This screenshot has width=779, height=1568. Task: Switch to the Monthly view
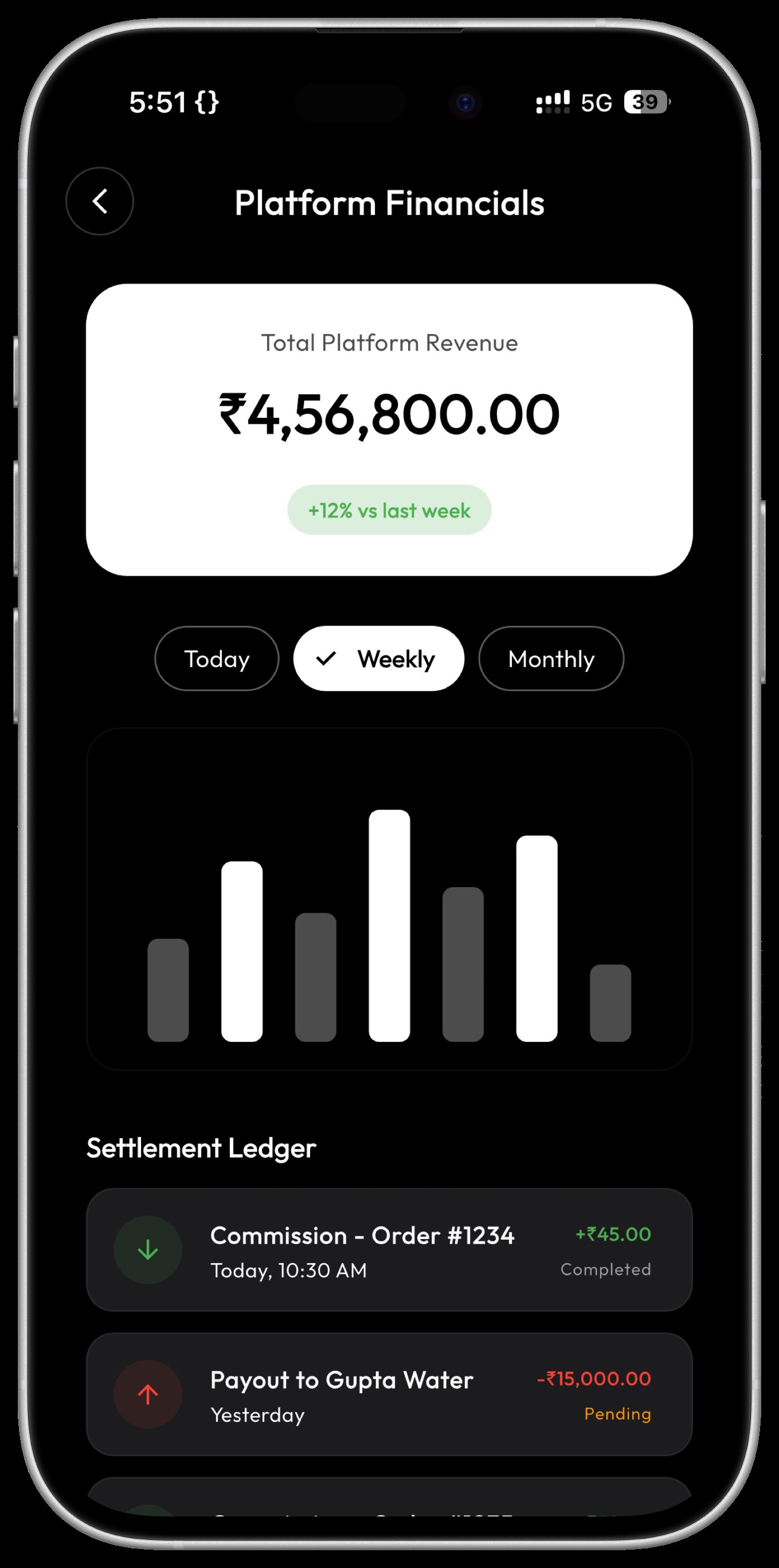click(551, 658)
